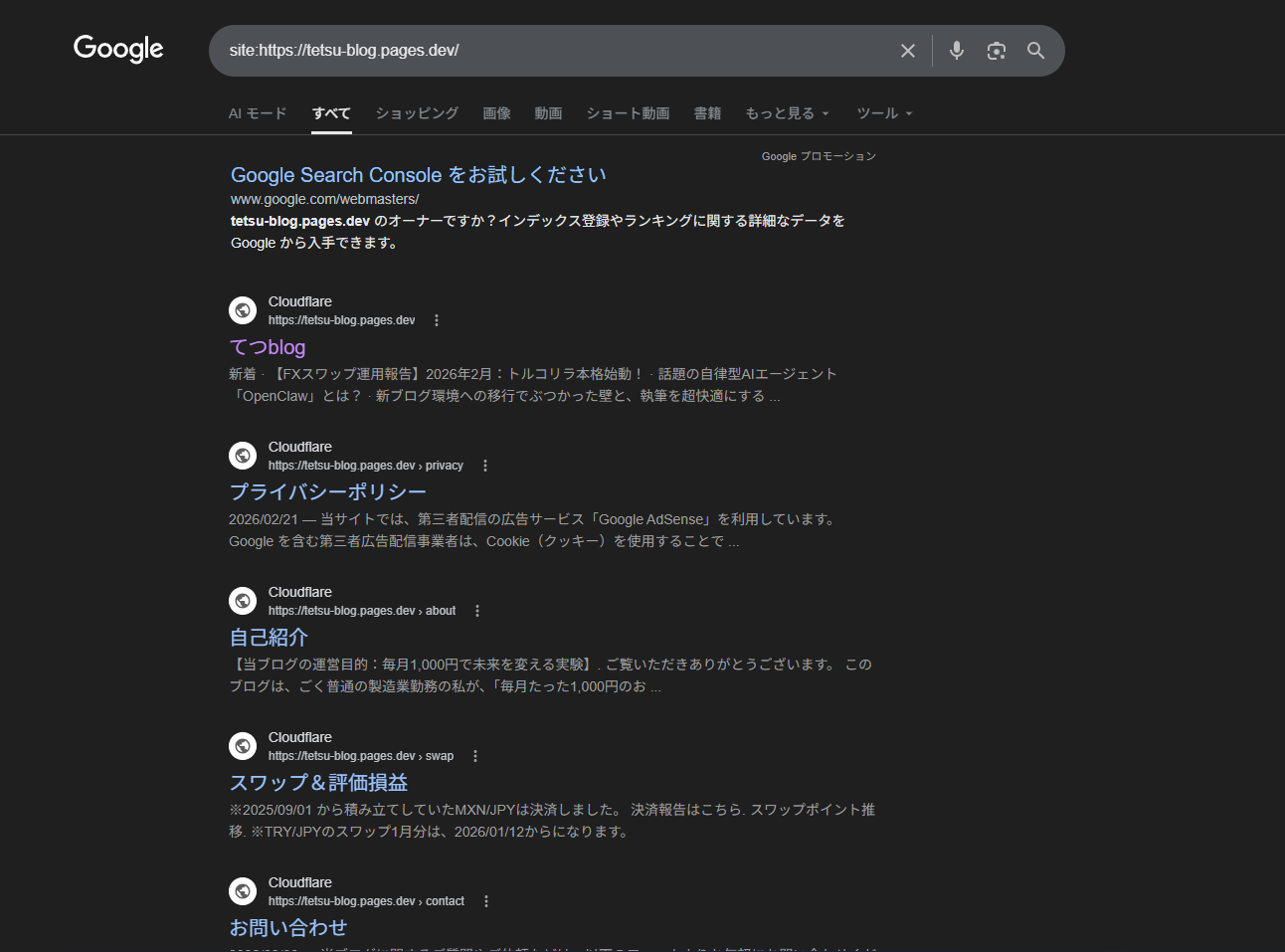Switch to the 画像 tab
The width and height of the screenshot is (1285, 952).
pyautogui.click(x=496, y=113)
